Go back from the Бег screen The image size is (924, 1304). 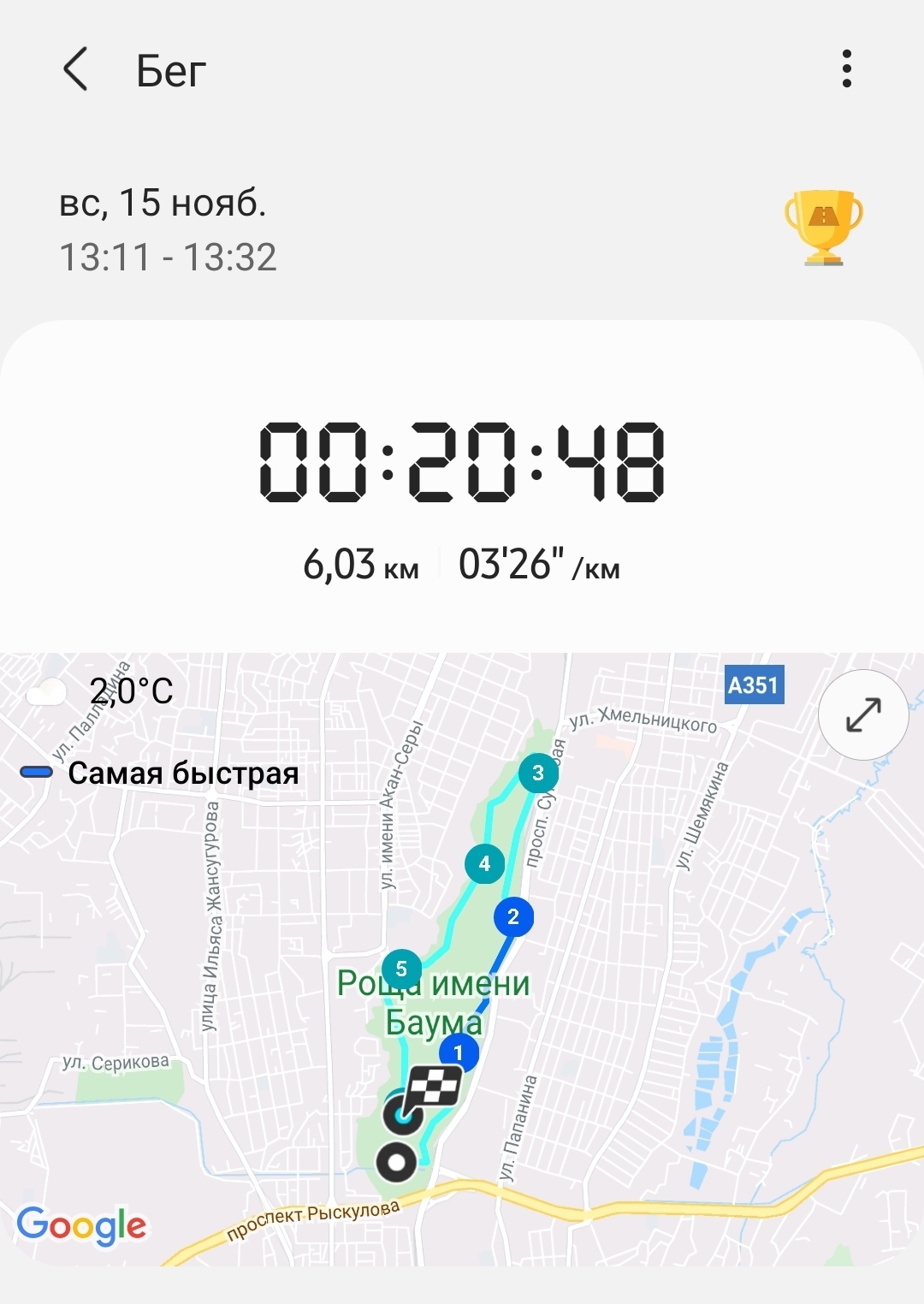pos(76,69)
